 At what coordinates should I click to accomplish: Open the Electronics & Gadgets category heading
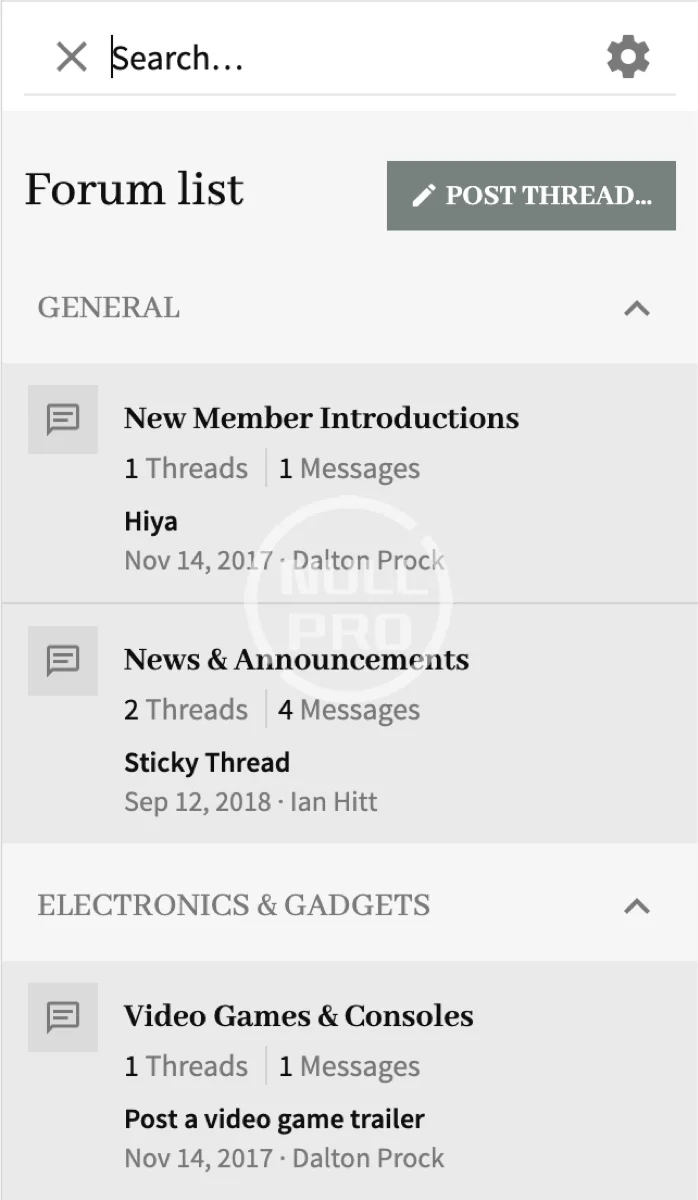234,905
